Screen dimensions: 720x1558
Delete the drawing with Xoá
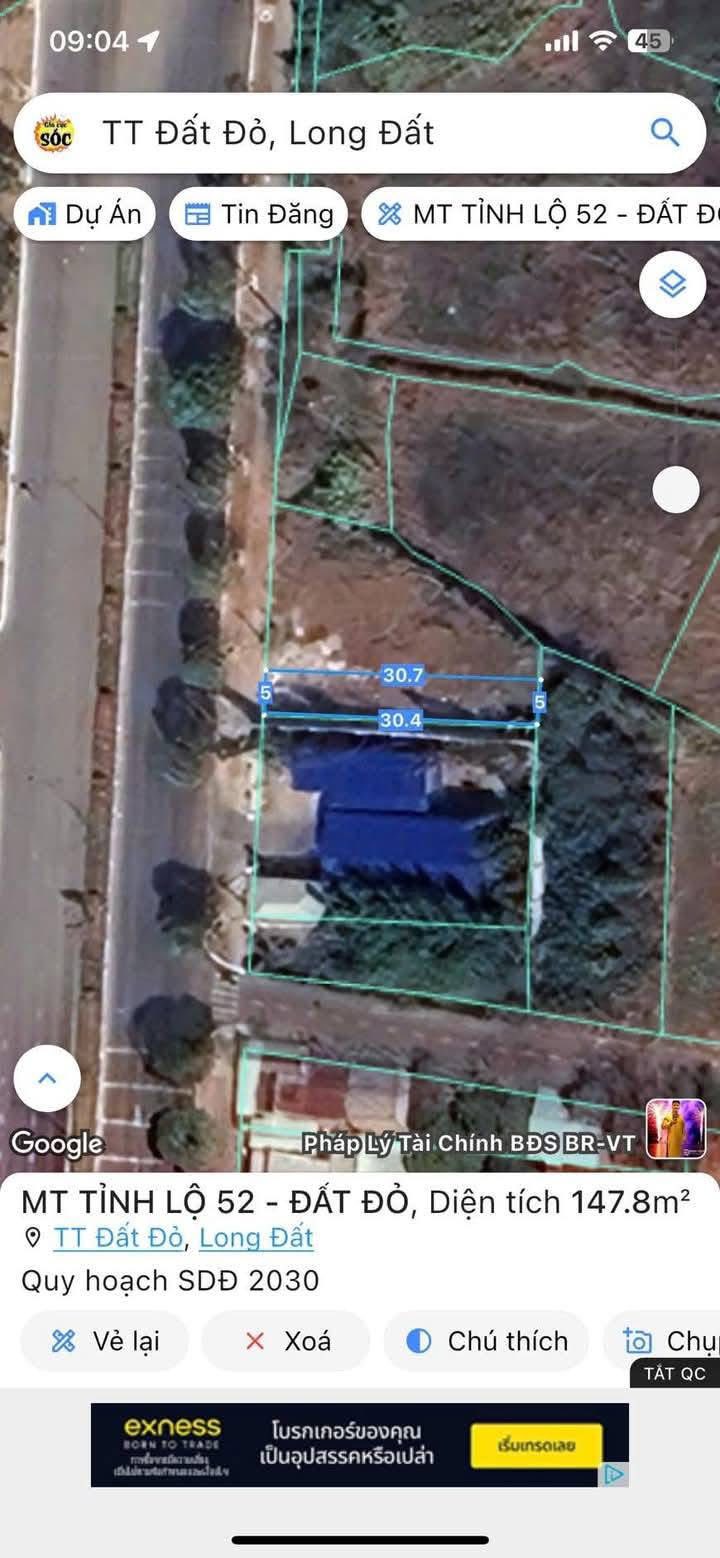[286, 1341]
